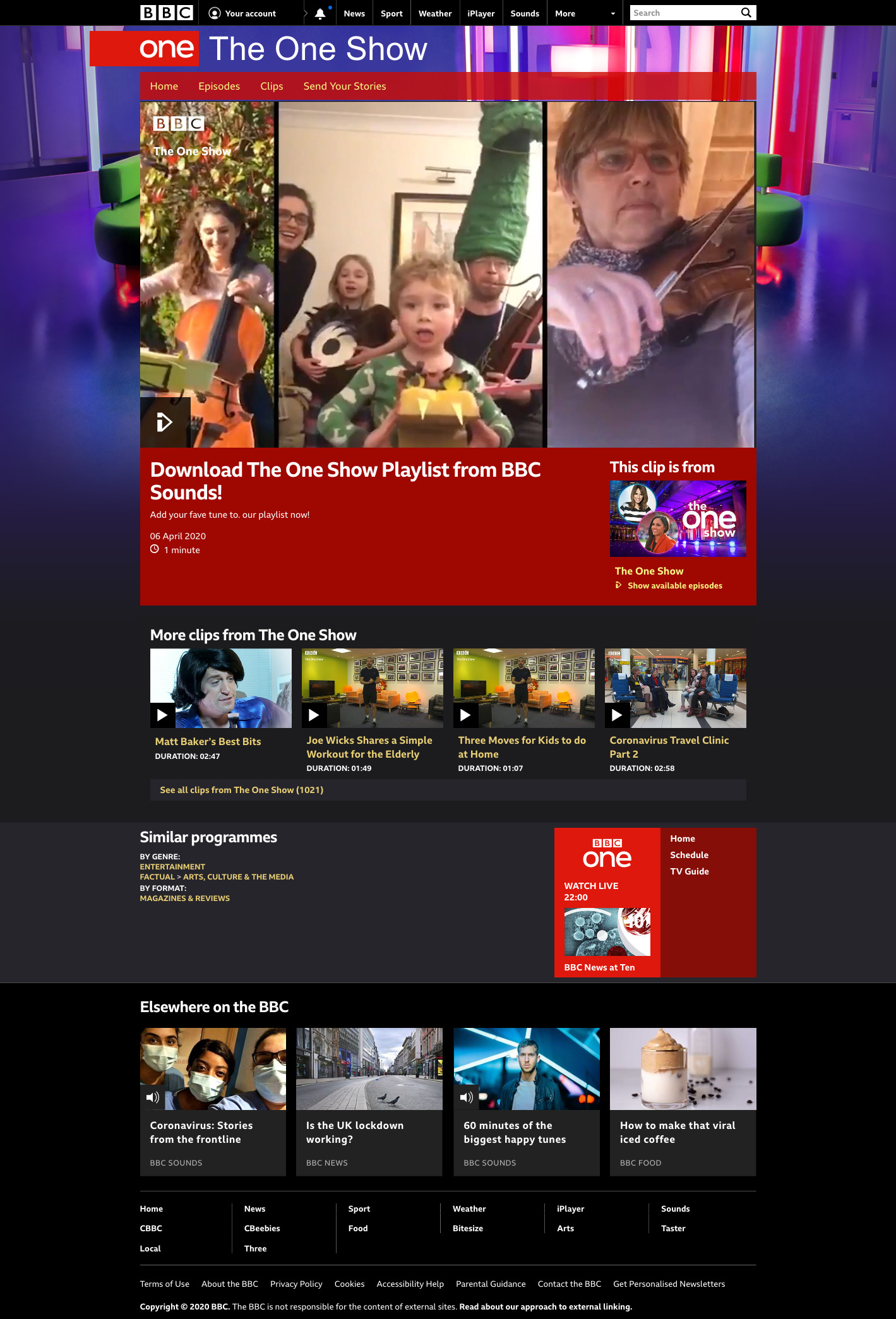896x1319 pixels.
Task: Open Send Your Stories
Action: click(x=345, y=86)
